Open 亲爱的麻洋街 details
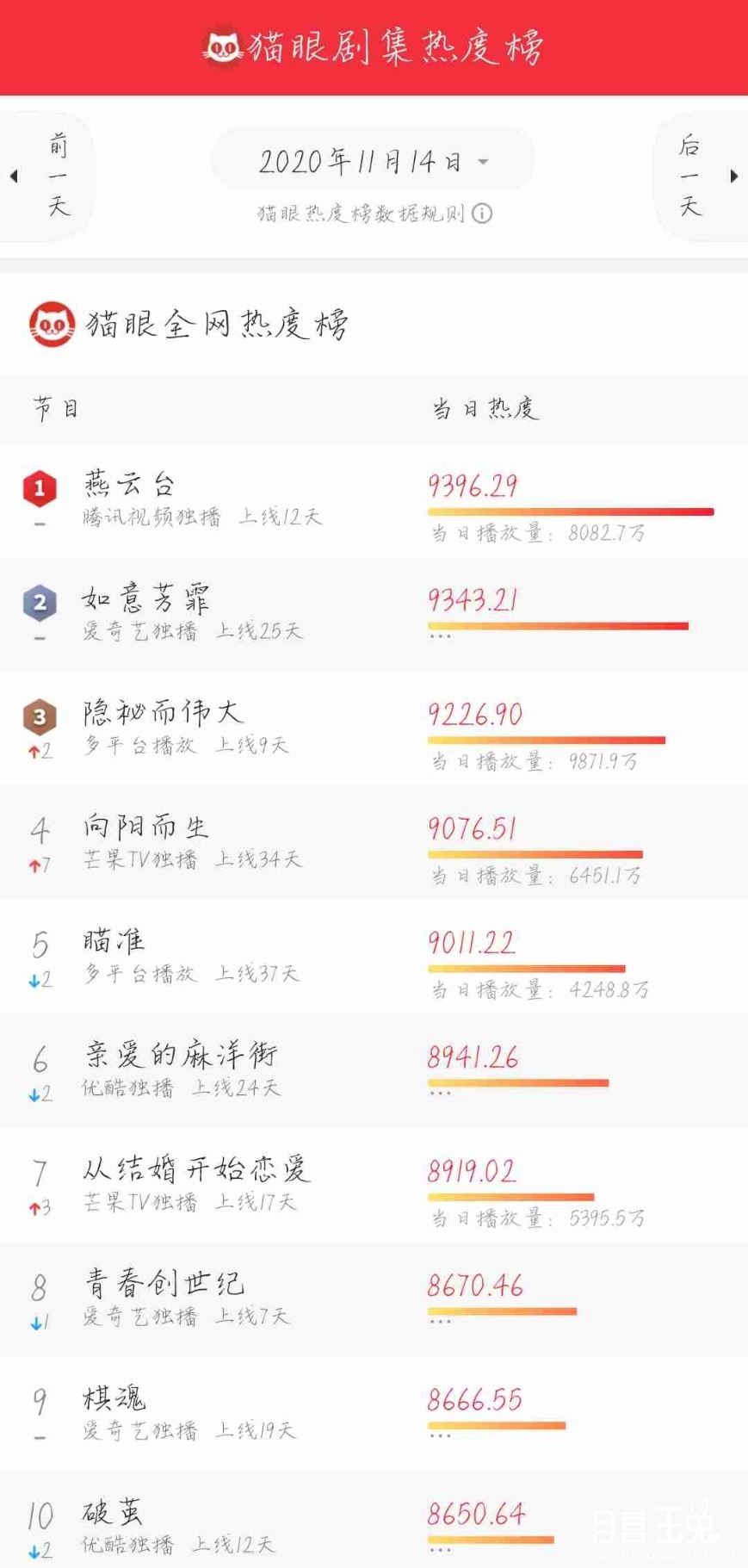 pyautogui.click(x=374, y=1071)
